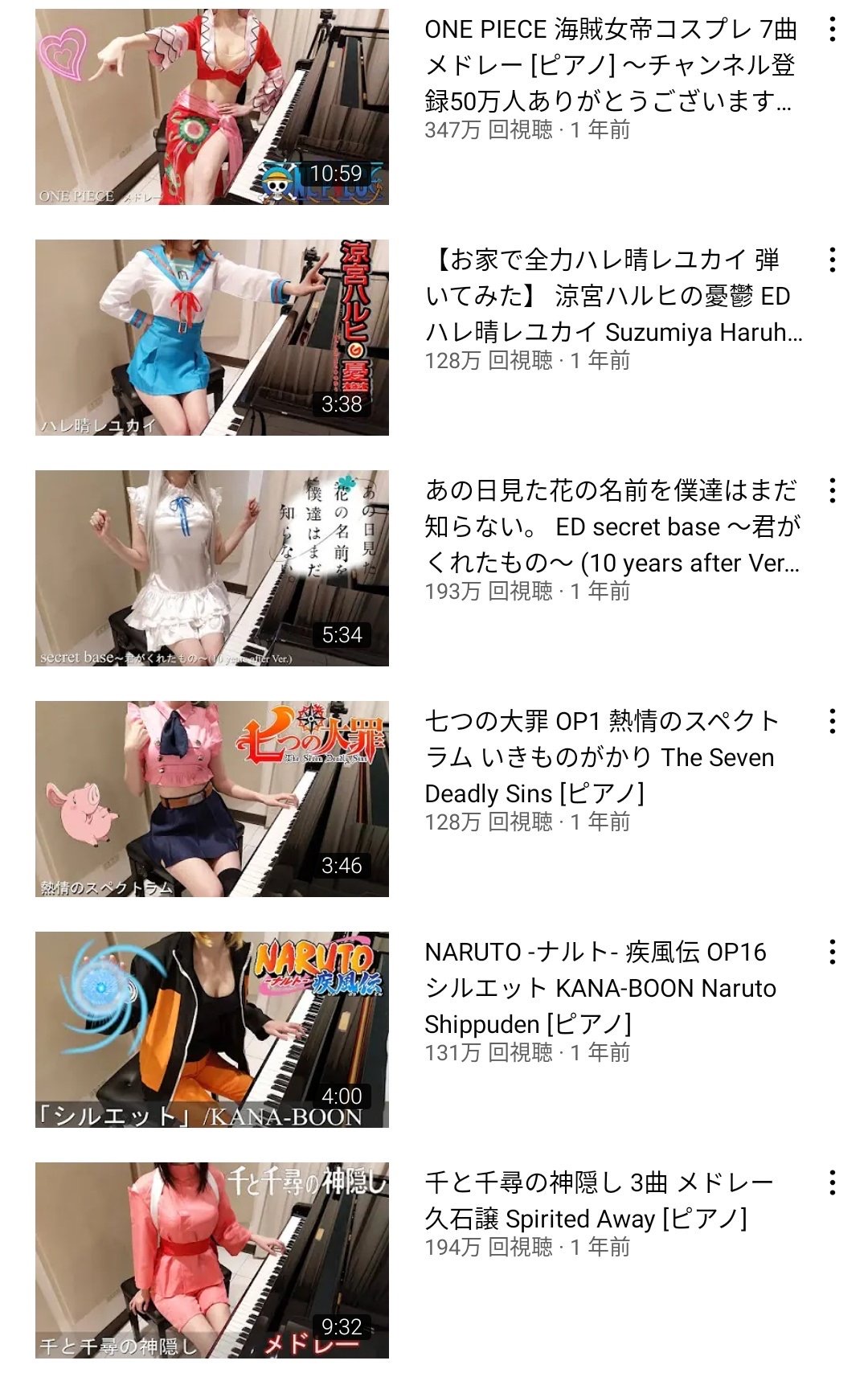
Task: Play the ONE PIECE 10:59 medley thumbnail
Action: click(211, 107)
